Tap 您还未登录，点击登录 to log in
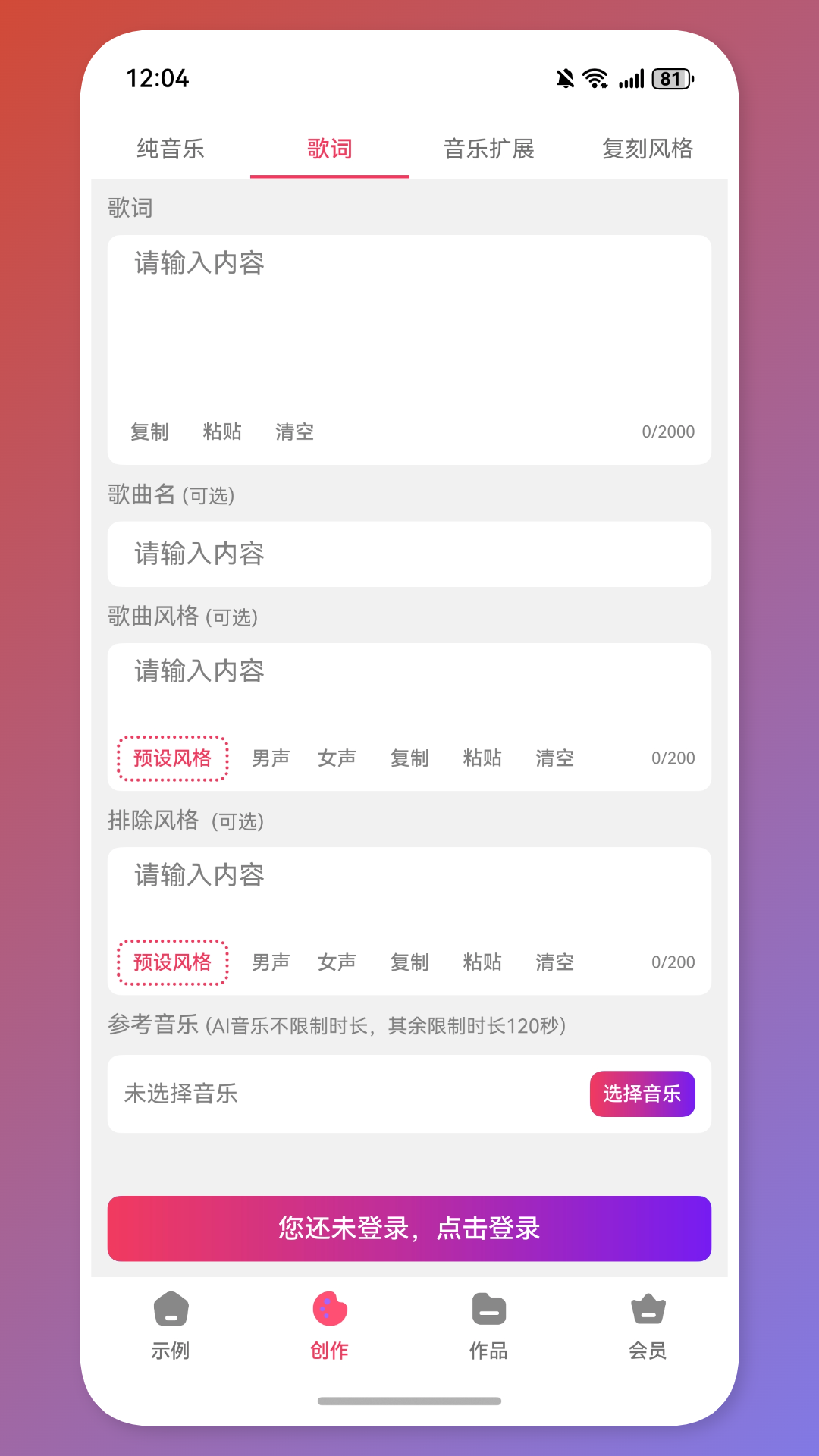This screenshot has height=1456, width=819. pyautogui.click(x=409, y=1228)
